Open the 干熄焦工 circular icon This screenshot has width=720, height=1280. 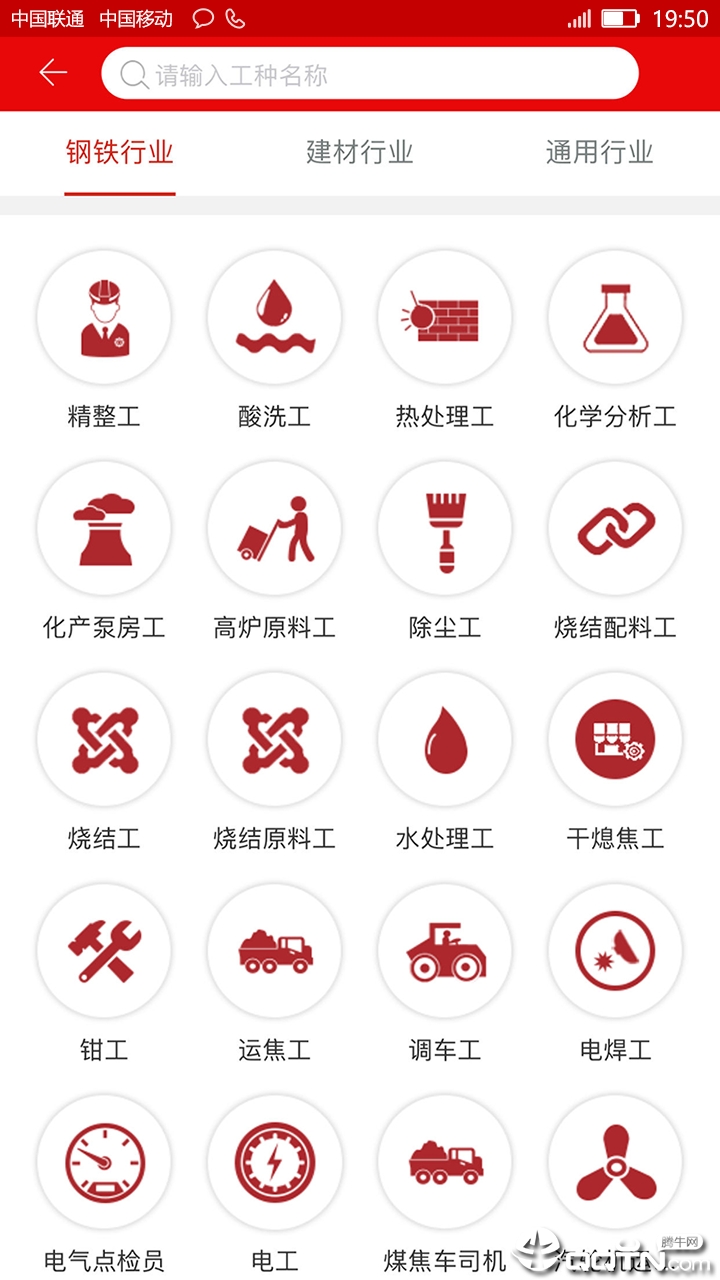pyautogui.click(x=615, y=739)
